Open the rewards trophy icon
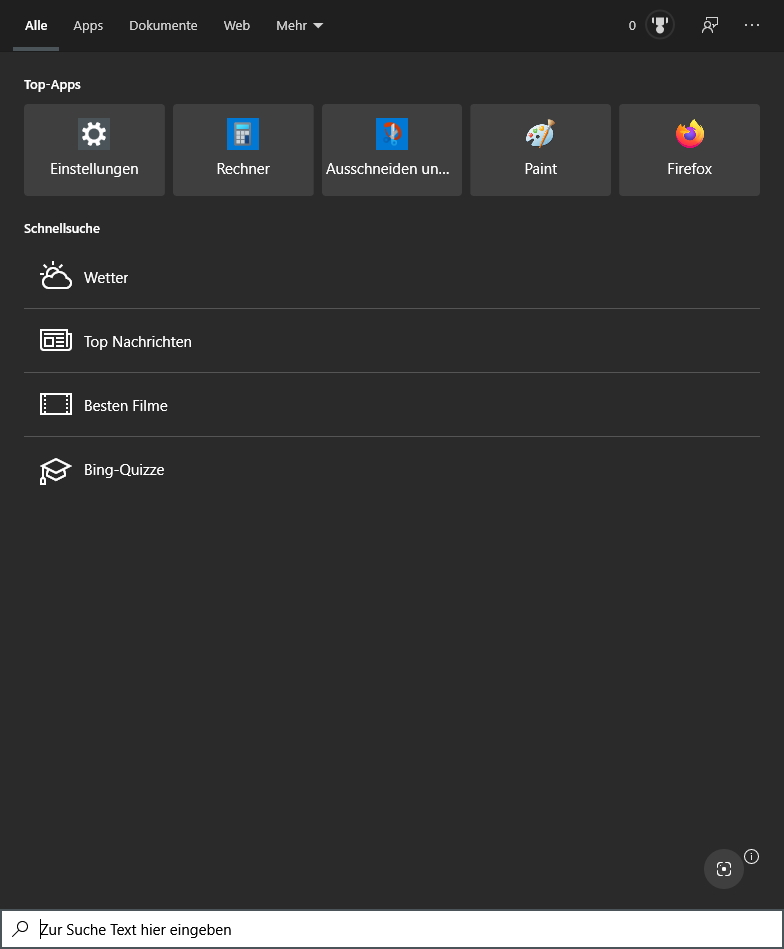 click(660, 25)
